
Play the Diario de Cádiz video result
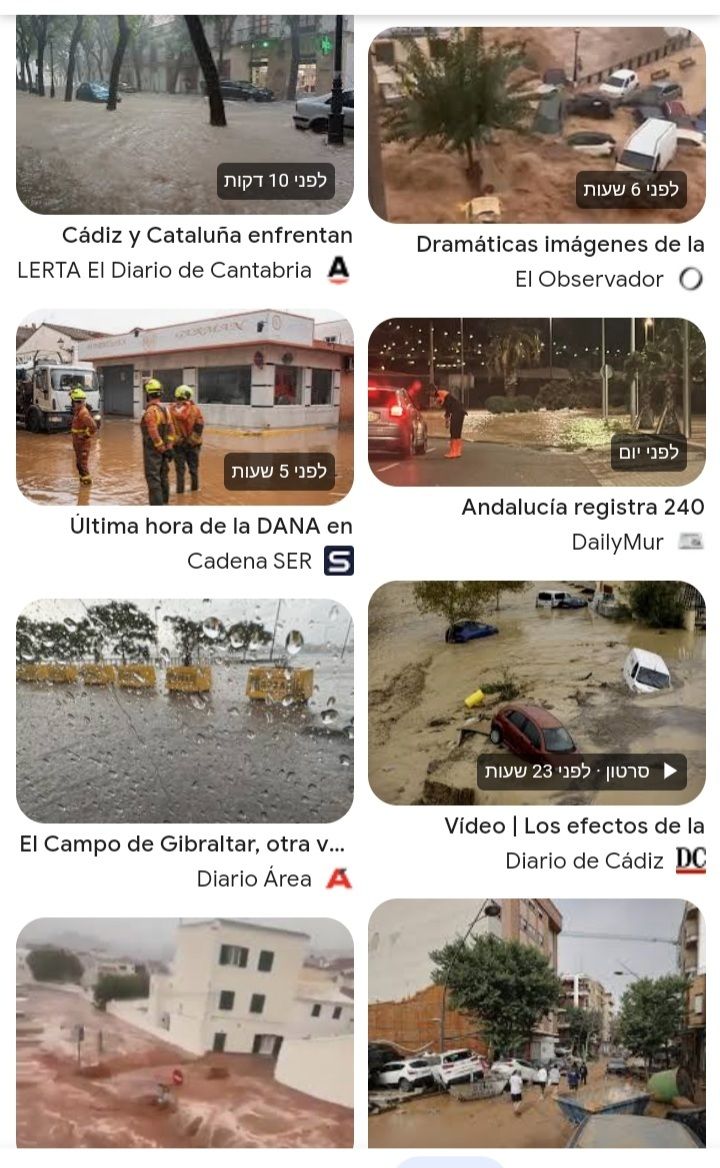[537, 693]
